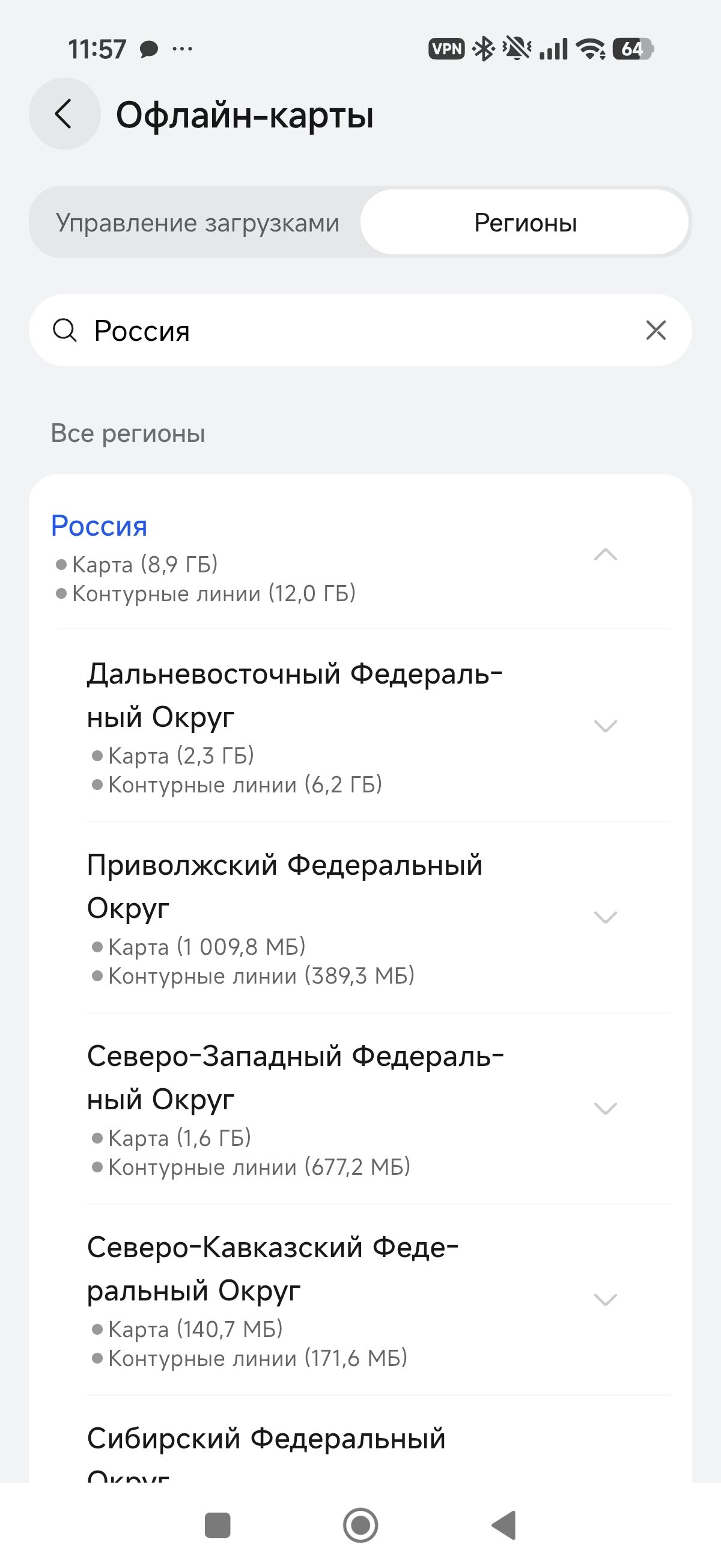Switch to Управление загрузками tab

[197, 223]
